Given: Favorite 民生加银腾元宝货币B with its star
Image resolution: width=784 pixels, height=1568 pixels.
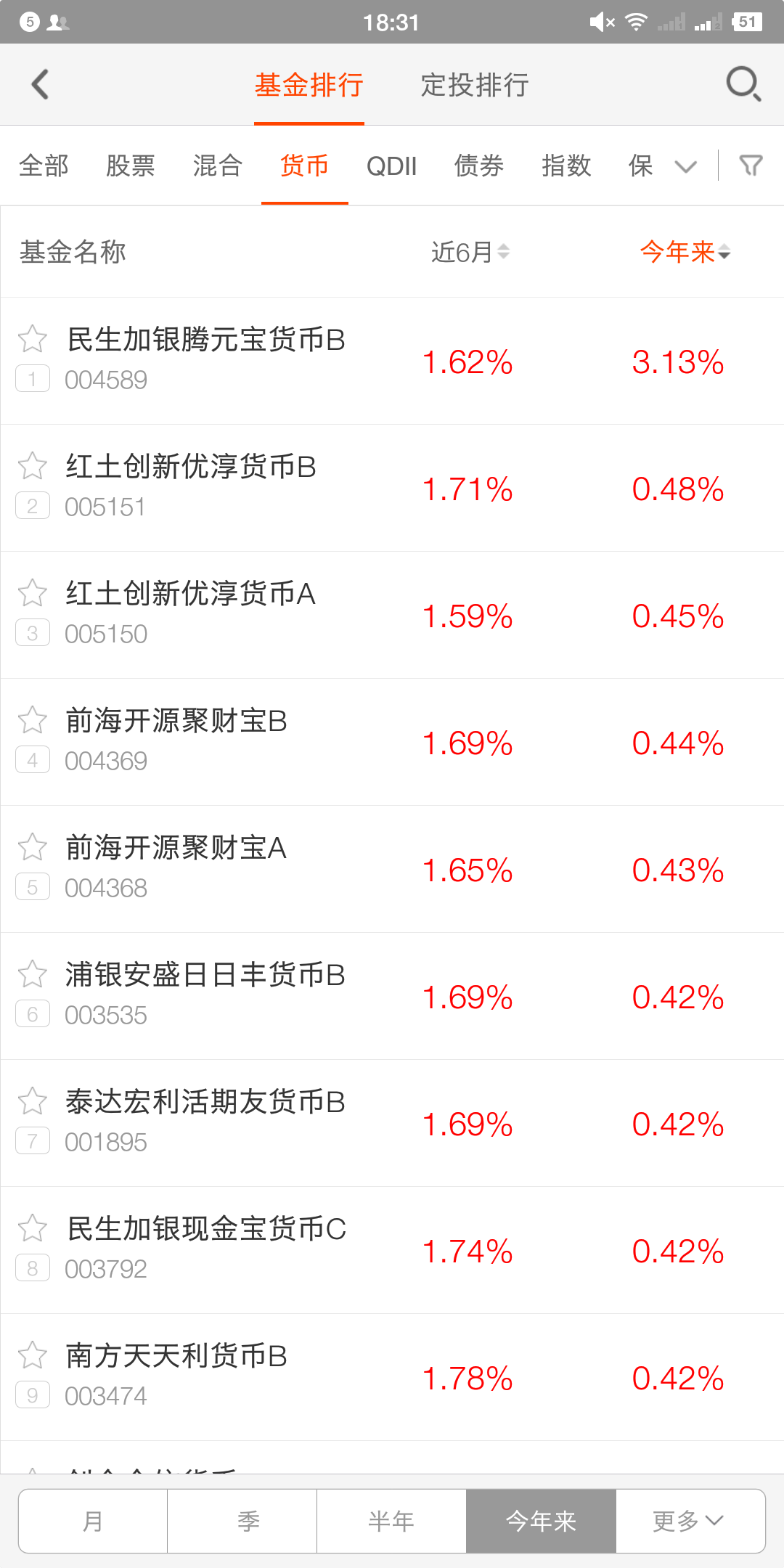Looking at the screenshot, I should click(32, 338).
